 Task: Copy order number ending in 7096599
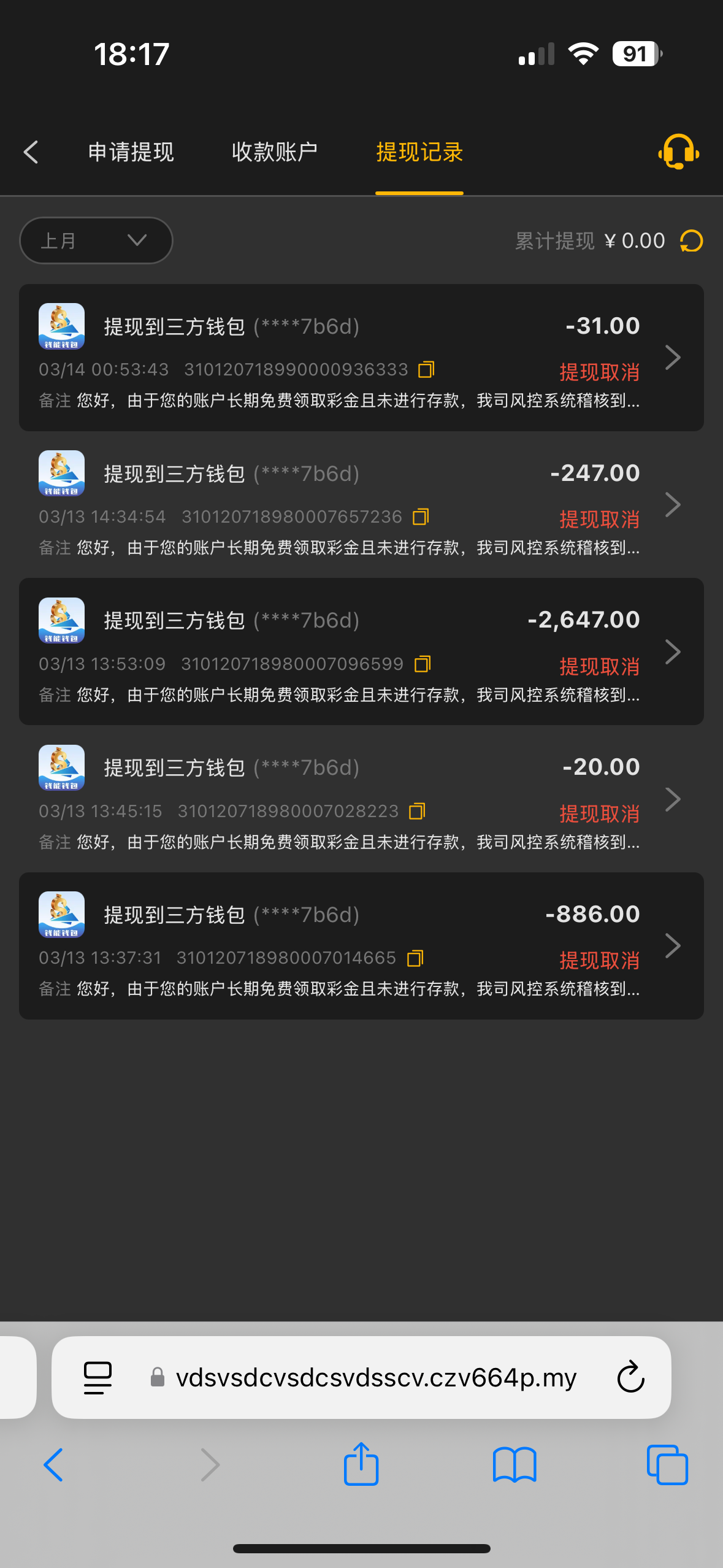pyautogui.click(x=423, y=664)
